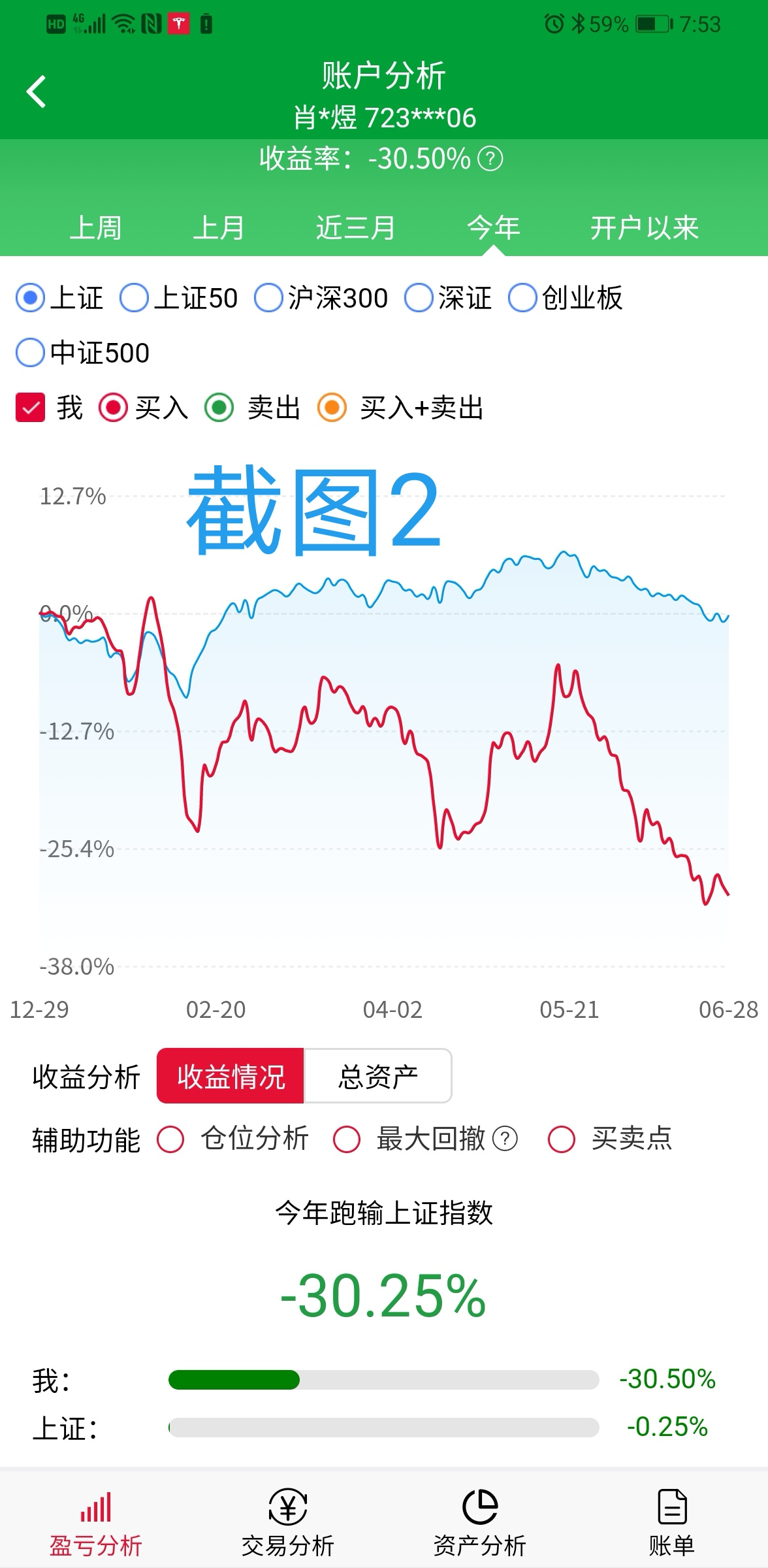
Task: Select the 开户以来 period tab
Action: click(x=645, y=228)
